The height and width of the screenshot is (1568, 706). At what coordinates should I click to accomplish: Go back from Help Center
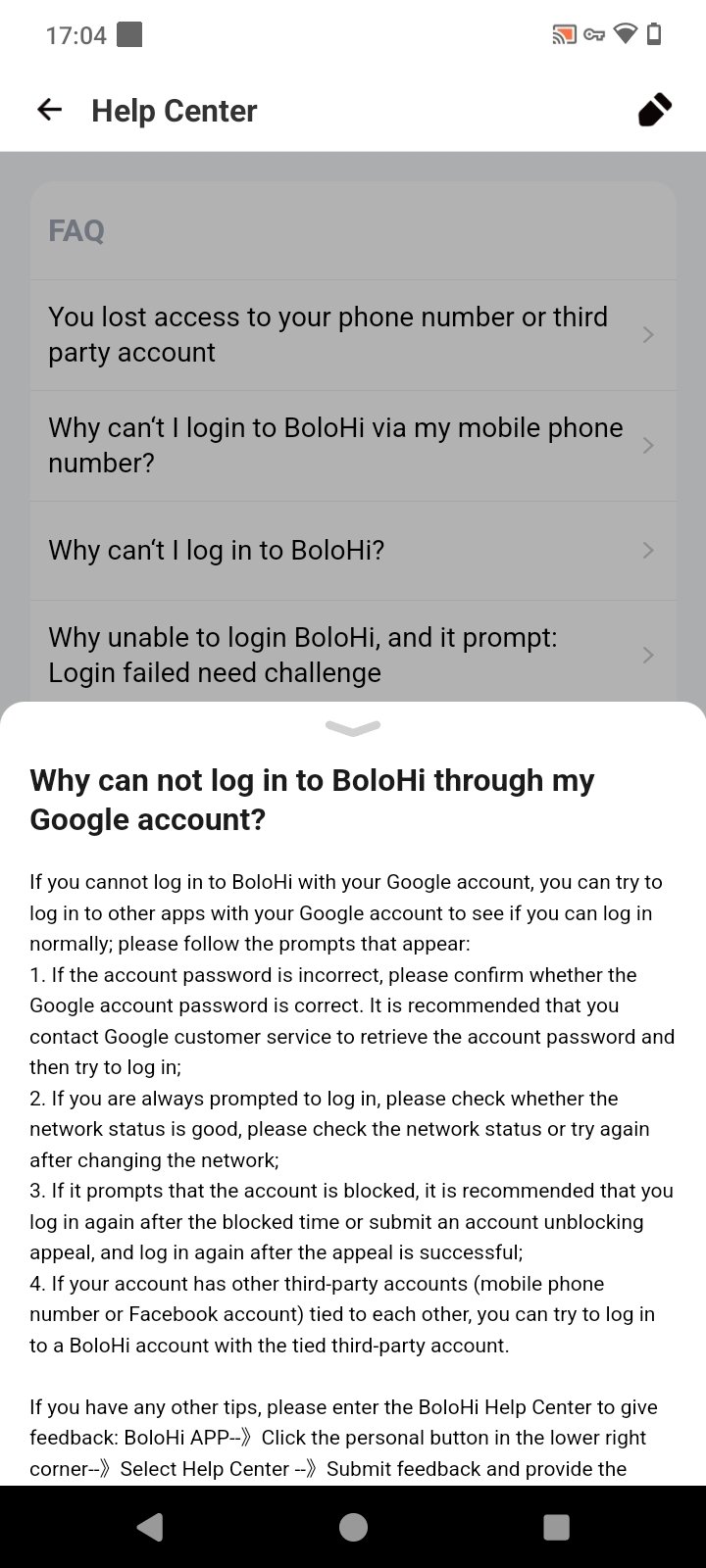49,111
